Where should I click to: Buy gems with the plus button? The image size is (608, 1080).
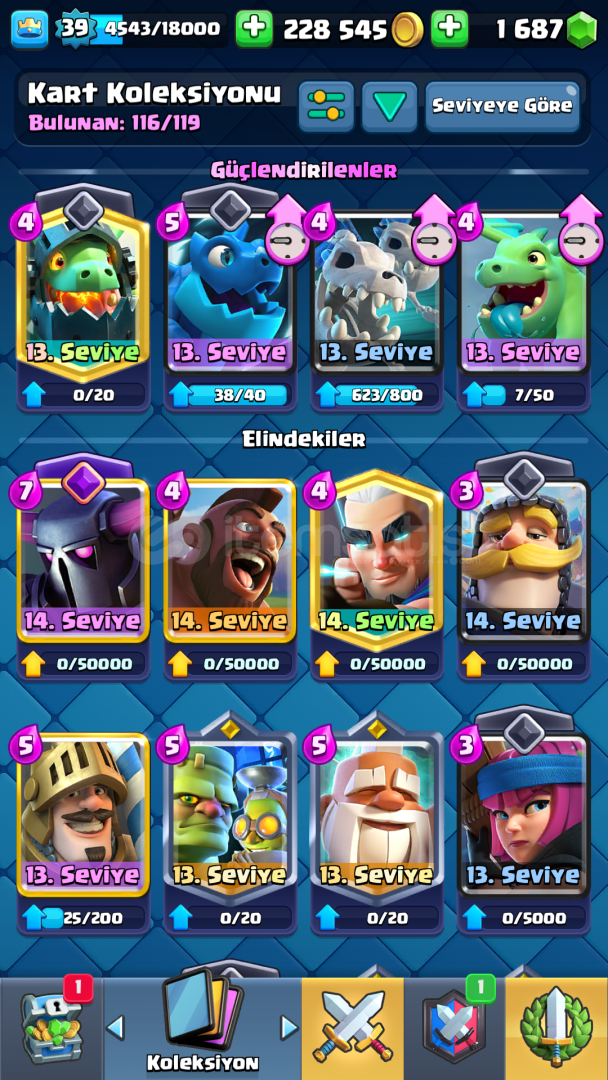(450, 29)
